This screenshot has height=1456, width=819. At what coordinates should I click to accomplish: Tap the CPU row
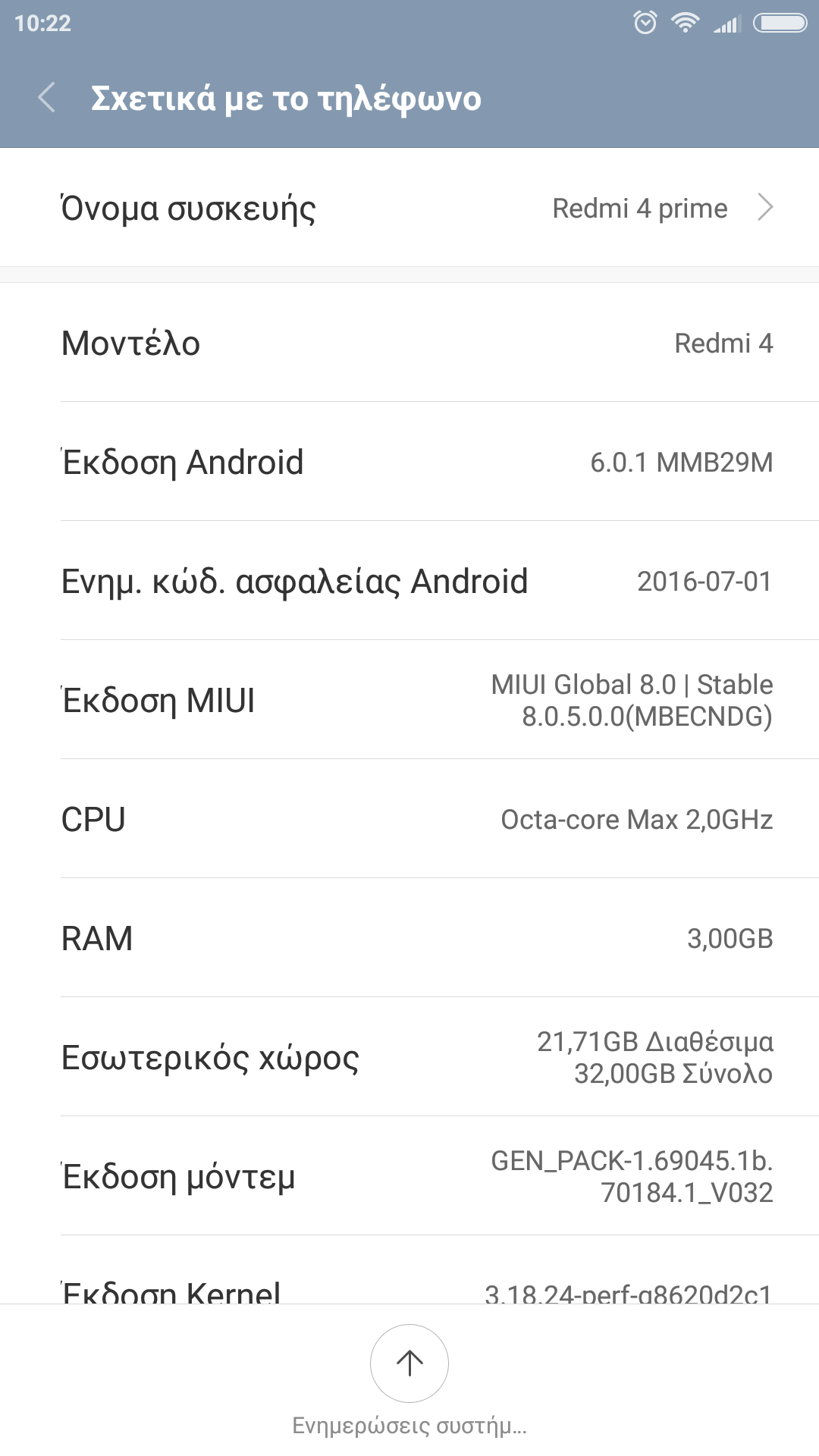point(409,819)
